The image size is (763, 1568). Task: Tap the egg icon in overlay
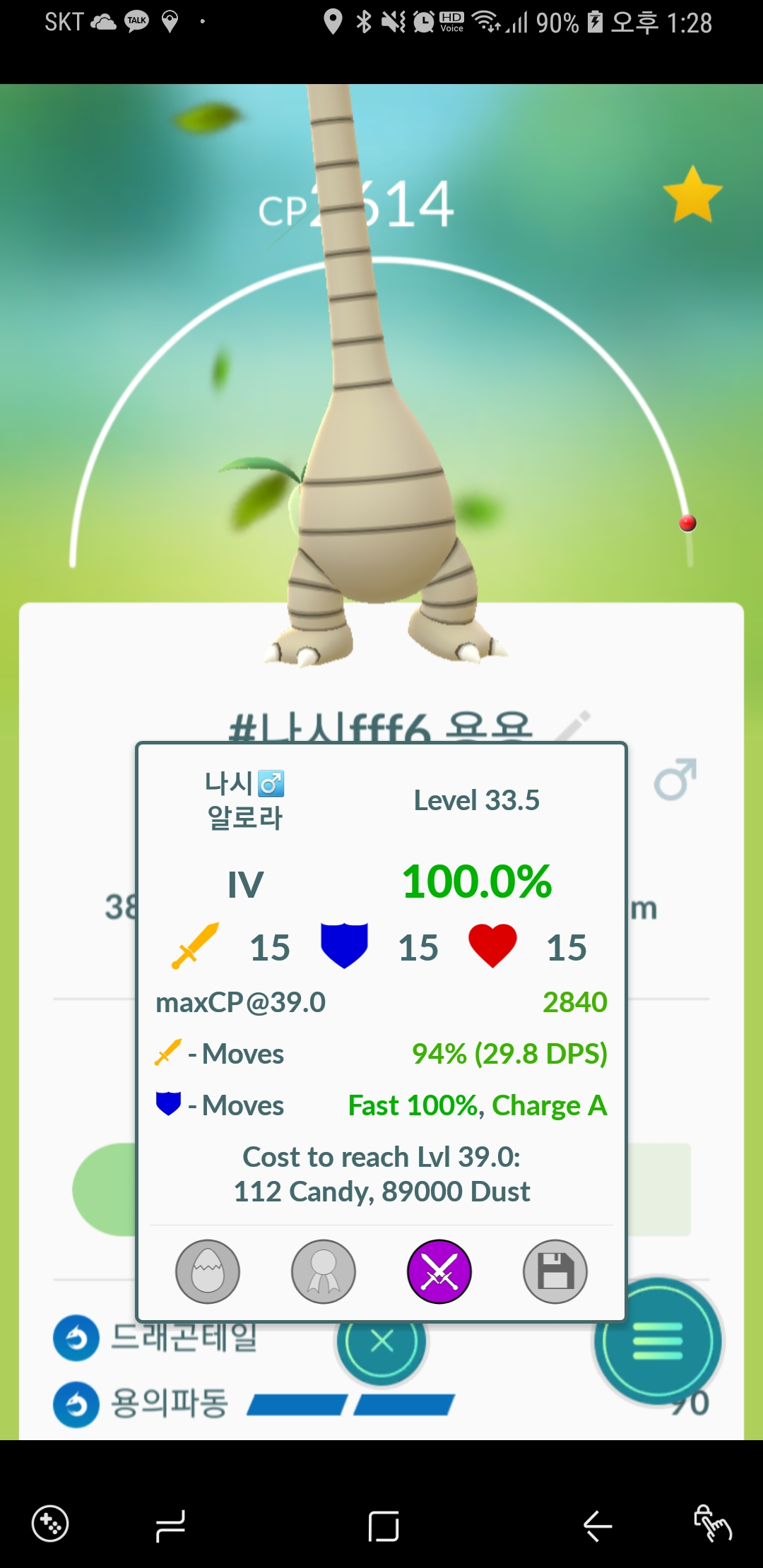[x=208, y=1271]
